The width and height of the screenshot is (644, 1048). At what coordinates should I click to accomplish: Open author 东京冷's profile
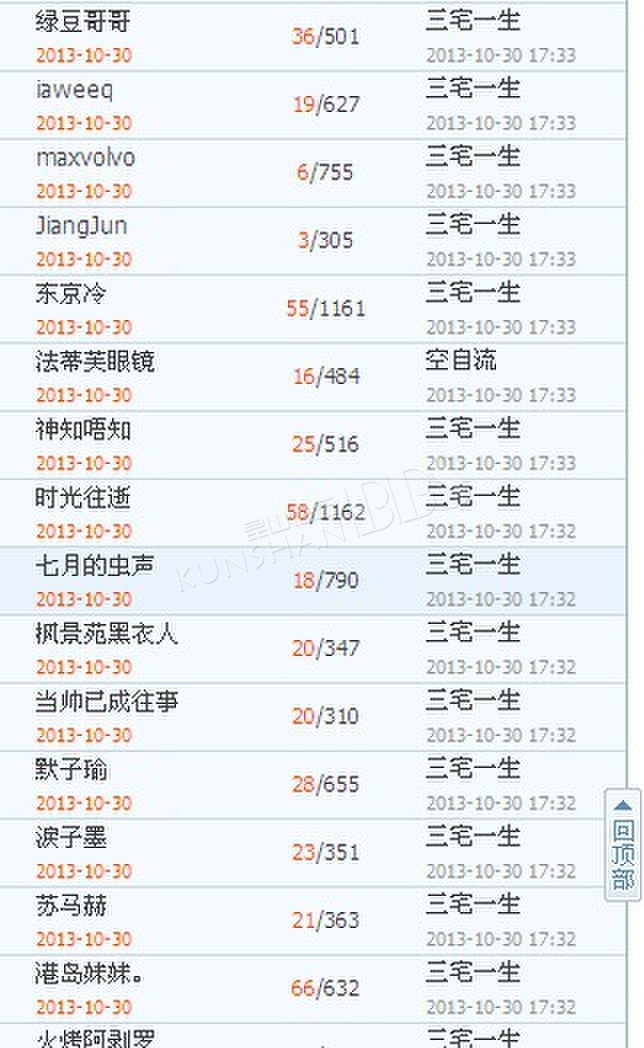71,294
